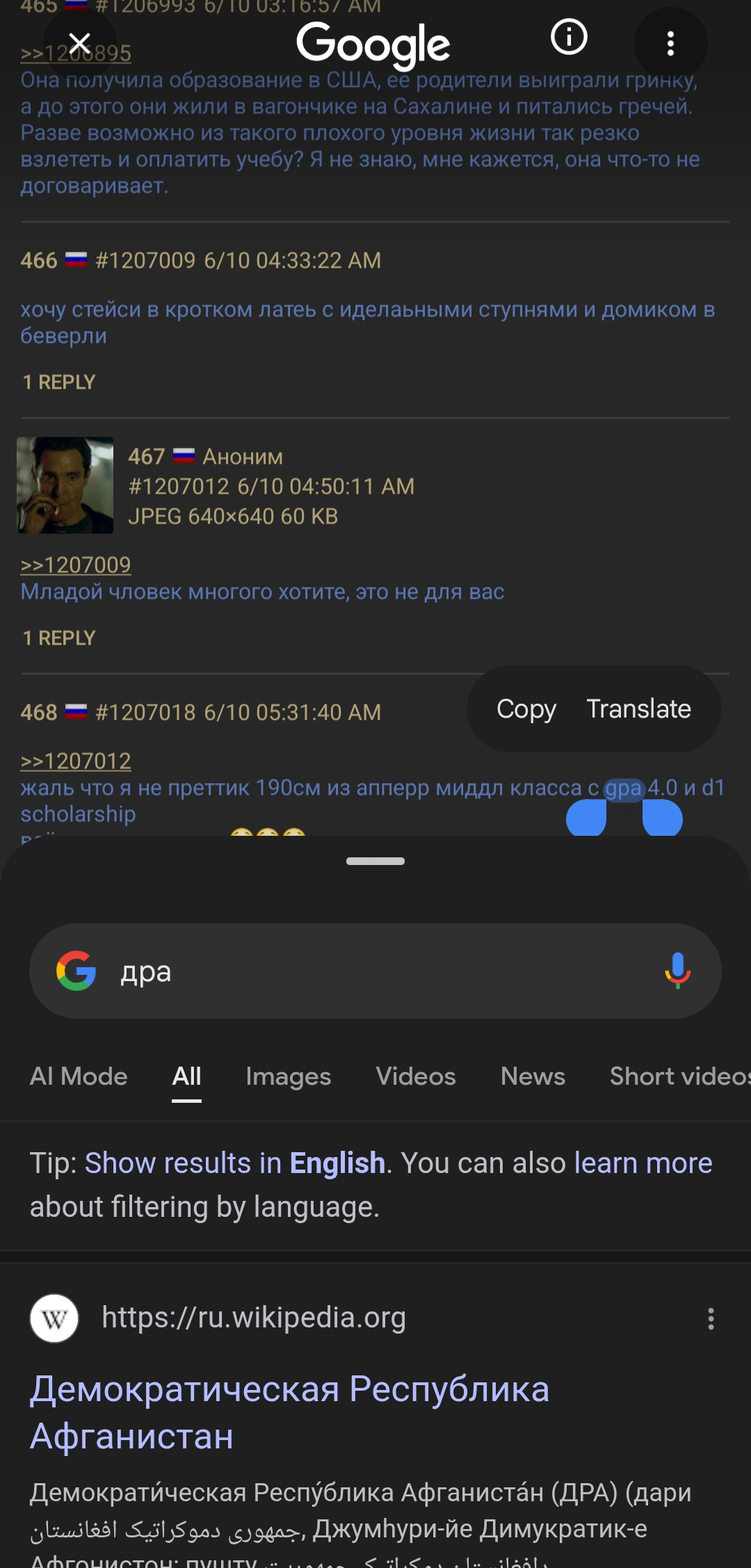Tap the bottom sheet drag handle
The image size is (751, 1568).
(375, 861)
